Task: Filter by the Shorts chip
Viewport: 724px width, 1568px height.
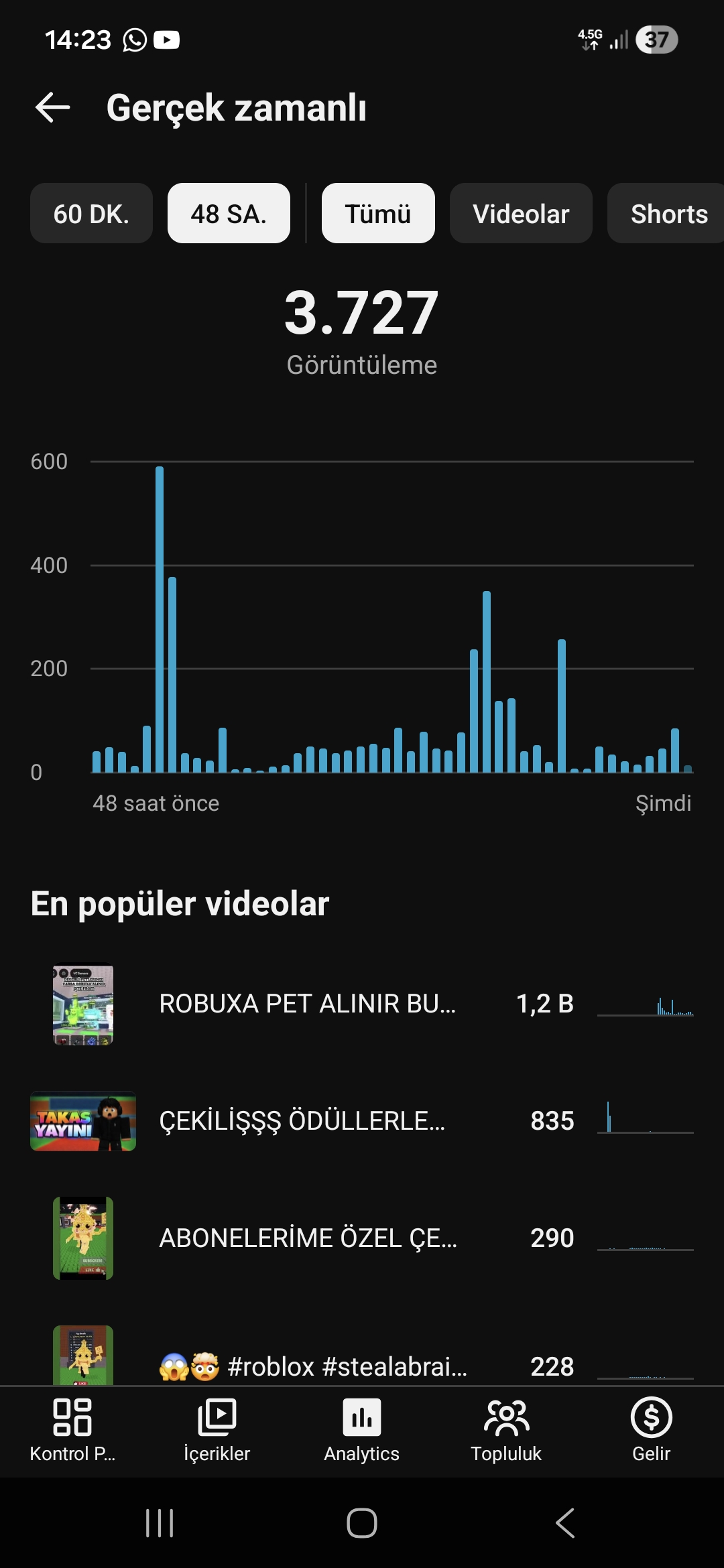Action: pyautogui.click(x=666, y=214)
